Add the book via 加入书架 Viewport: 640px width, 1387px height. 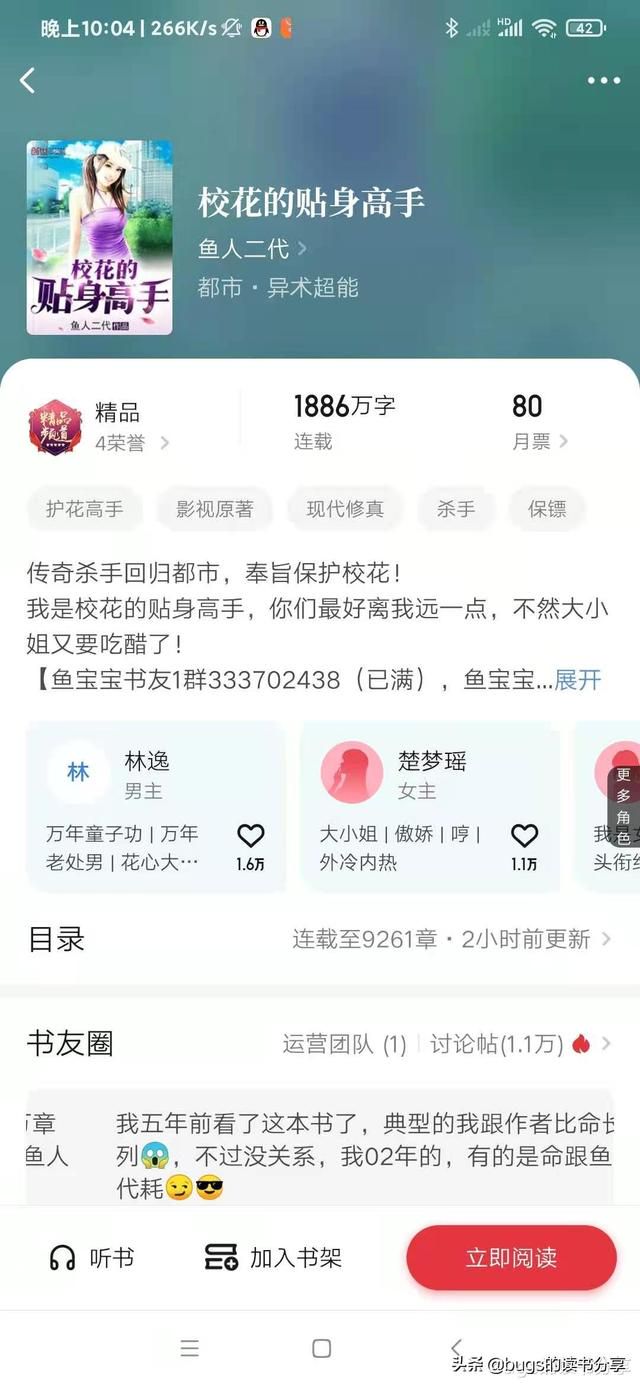(x=273, y=1257)
